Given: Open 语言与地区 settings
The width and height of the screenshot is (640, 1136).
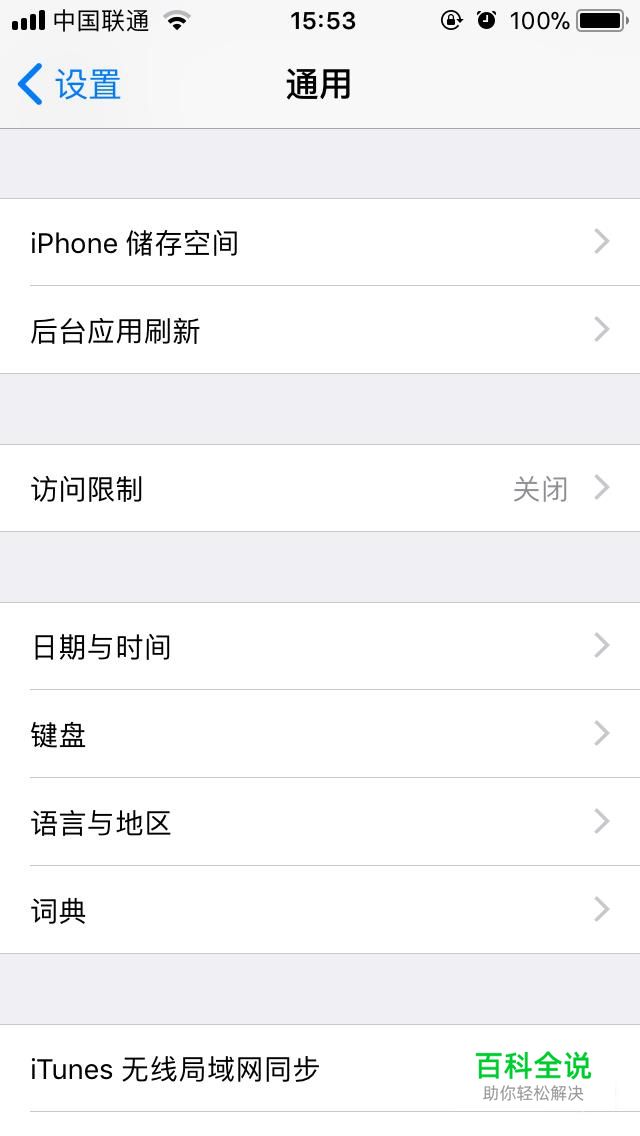Looking at the screenshot, I should (x=320, y=822).
